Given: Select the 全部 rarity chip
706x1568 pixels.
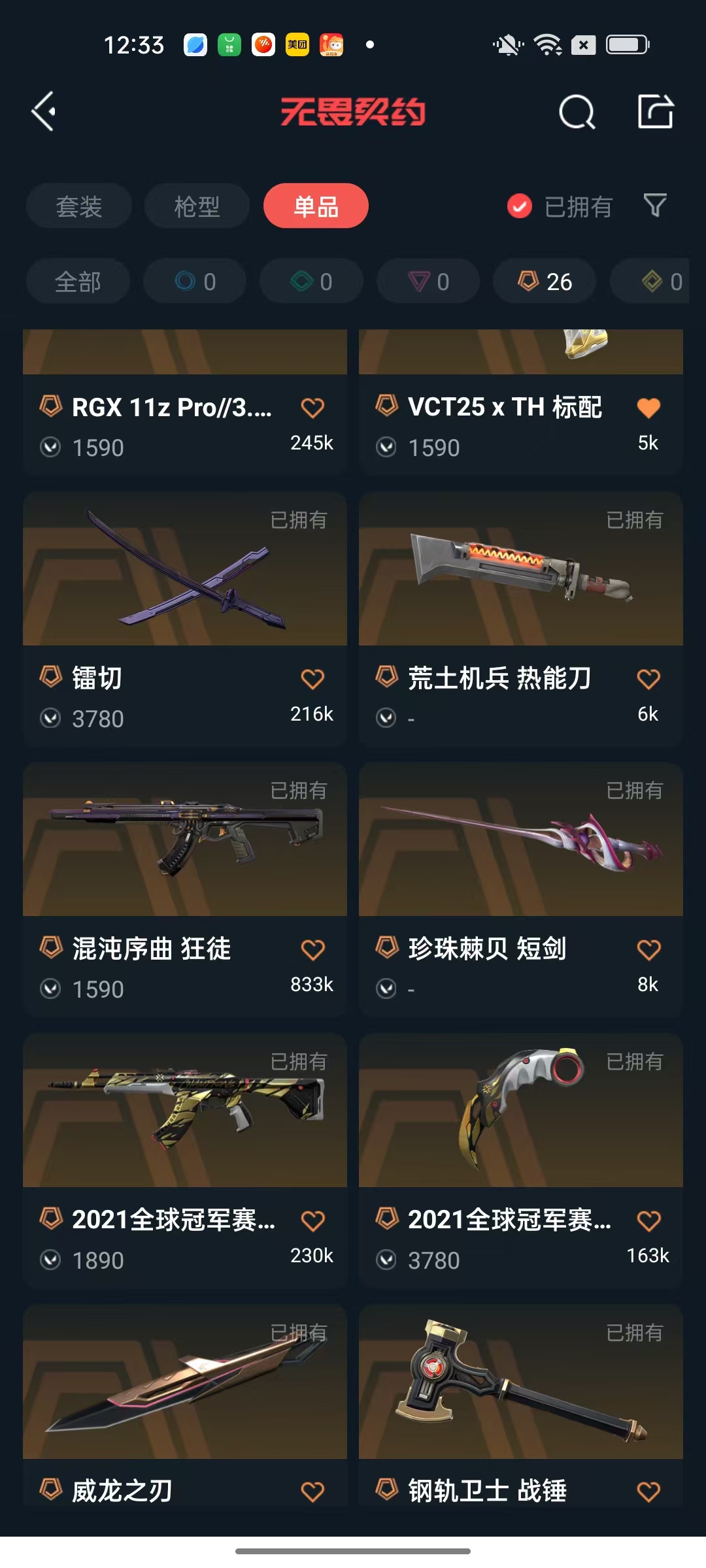Looking at the screenshot, I should coord(78,282).
